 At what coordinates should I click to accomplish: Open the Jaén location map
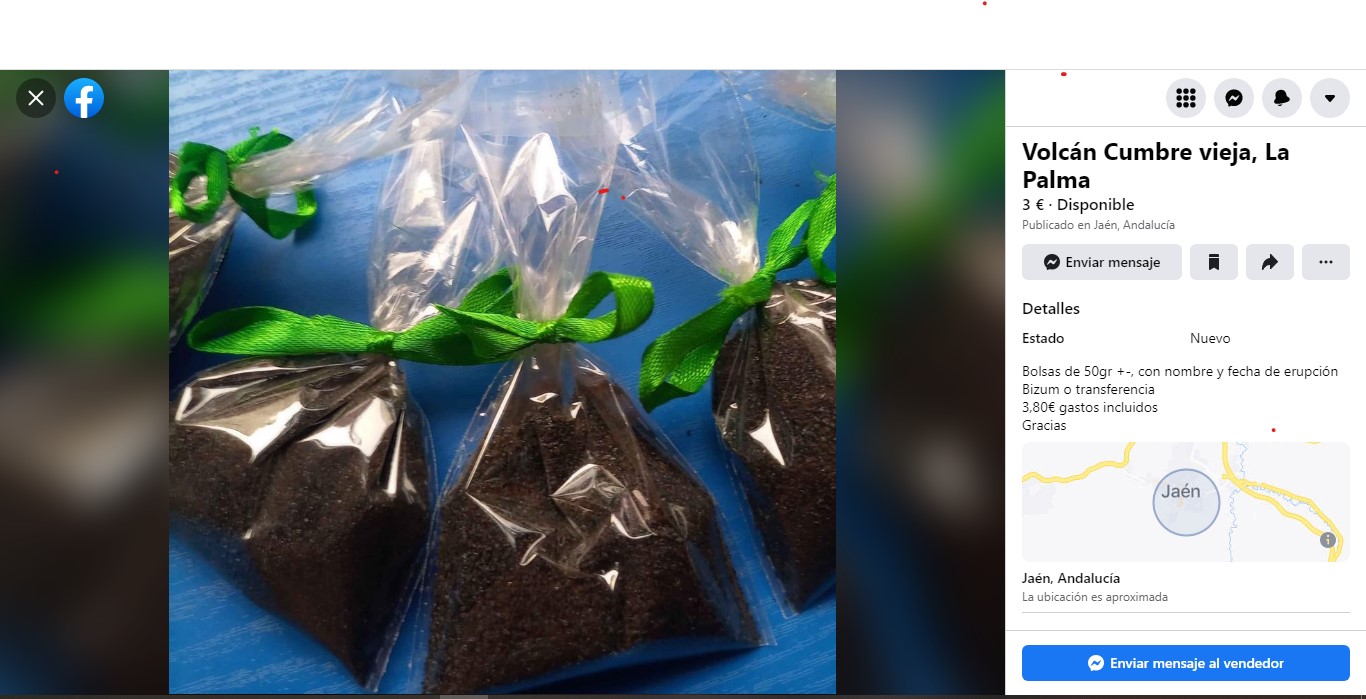1185,501
